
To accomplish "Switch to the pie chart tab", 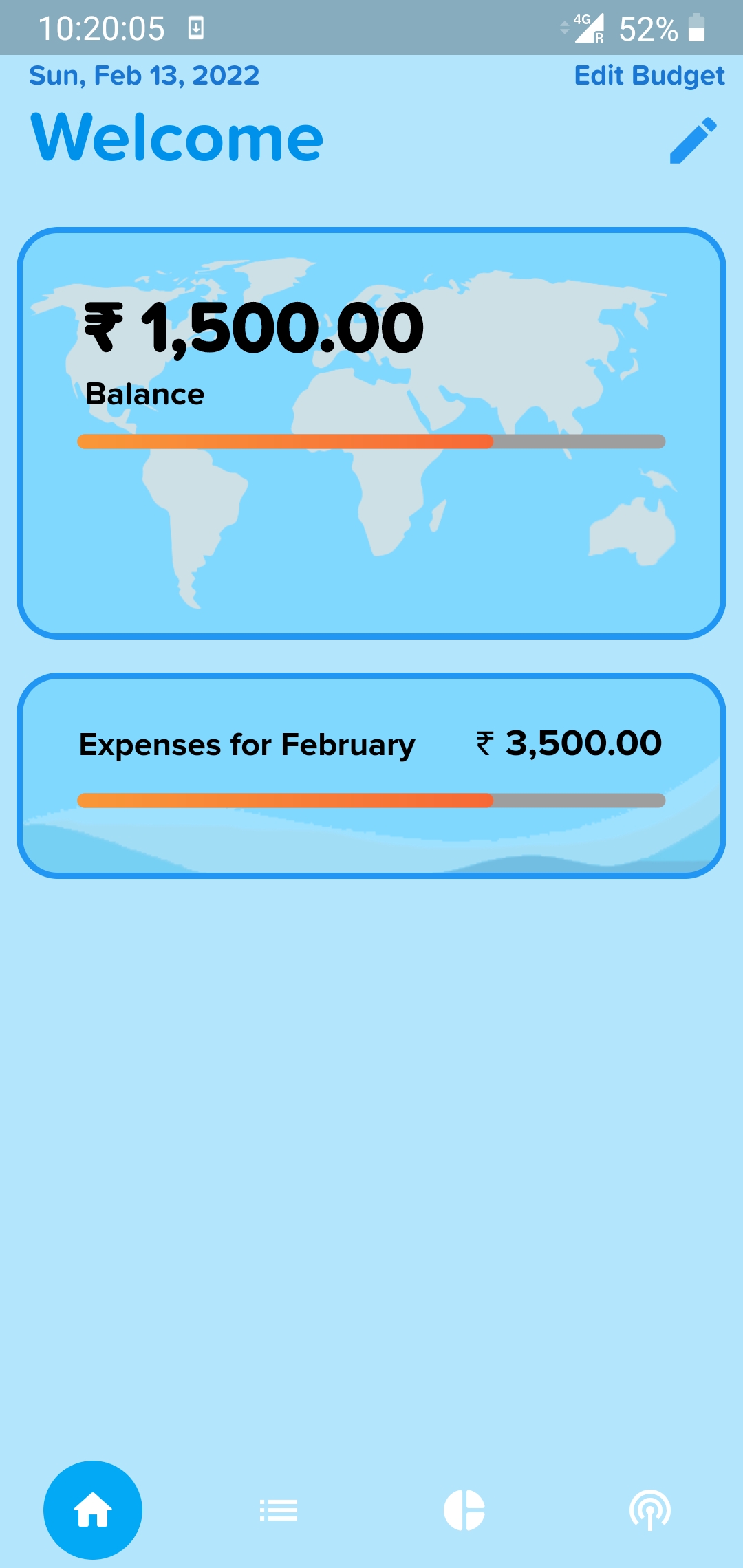I will (x=464, y=1510).
